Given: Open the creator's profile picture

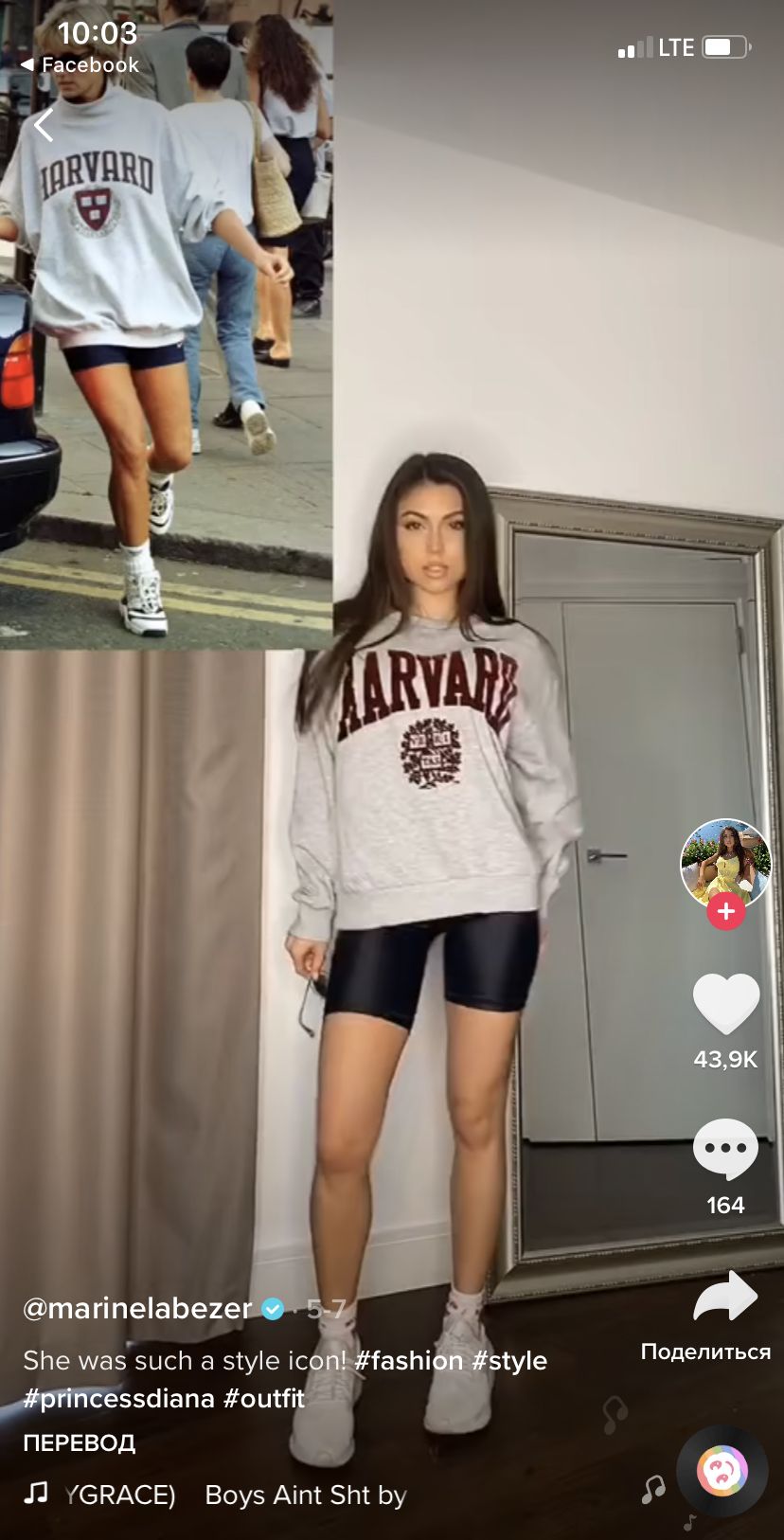Looking at the screenshot, I should pos(725,863).
